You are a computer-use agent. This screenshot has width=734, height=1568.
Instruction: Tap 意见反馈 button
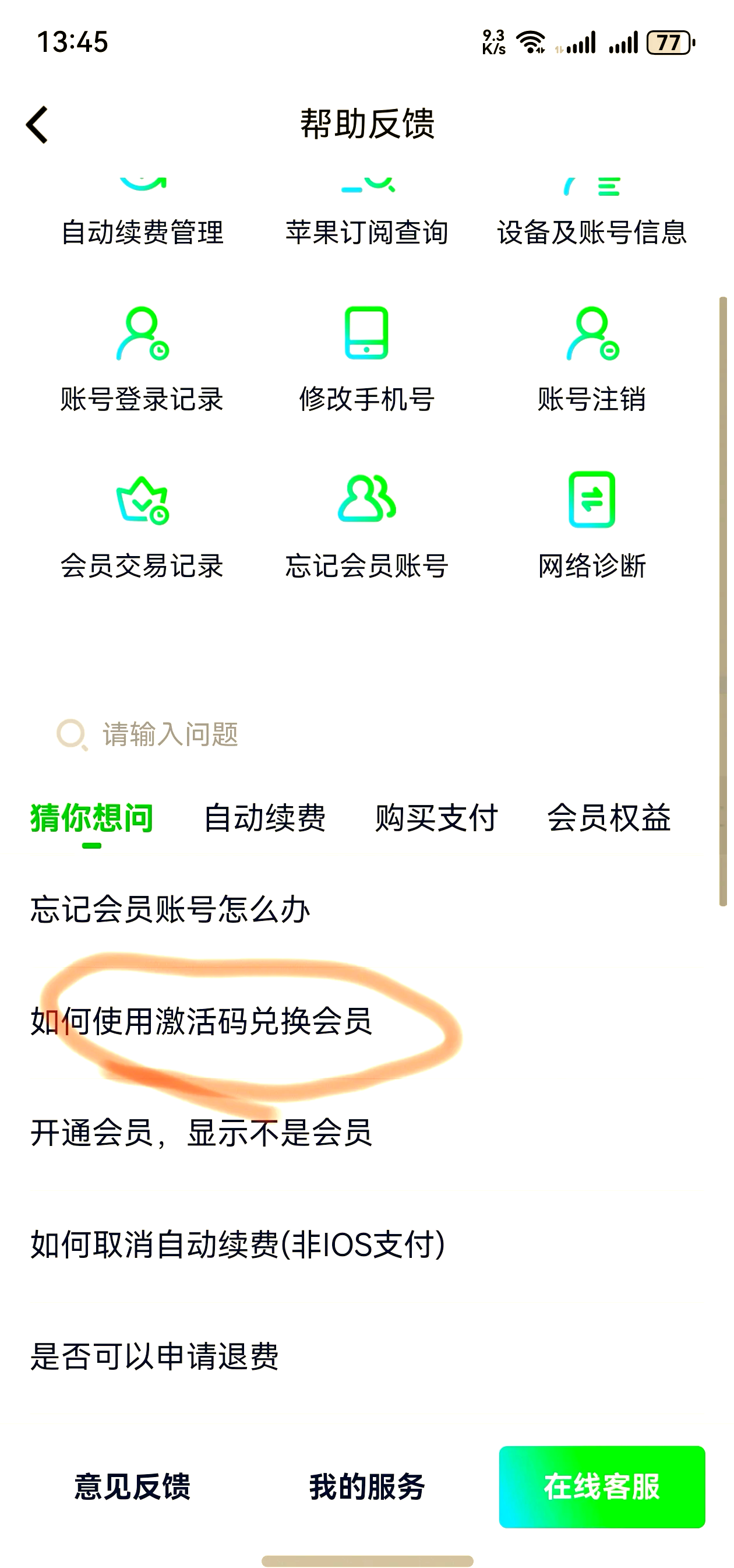132,1486
